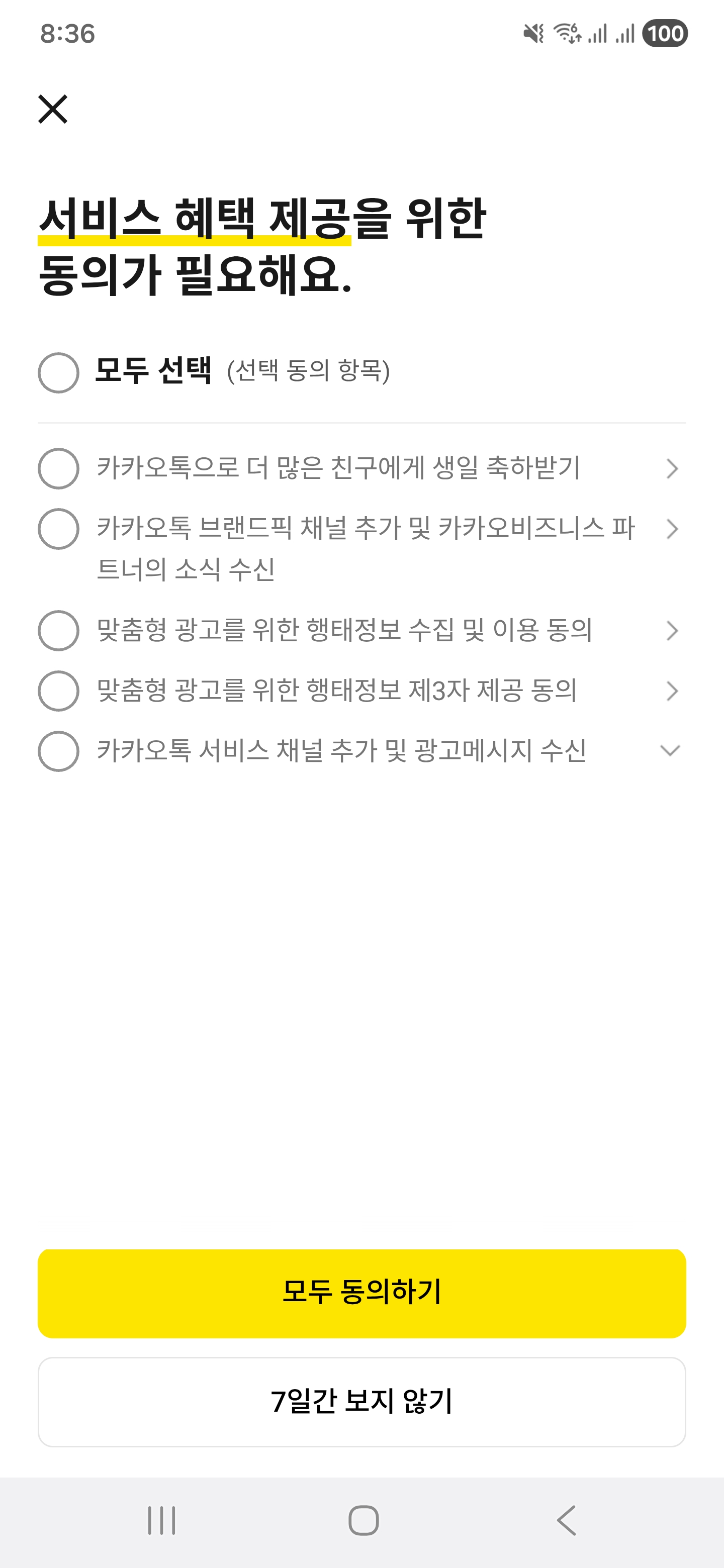Check 서비스 채널 추가 및 광고메시지 수신
Viewport: 724px width, 1568px height.
pyautogui.click(x=58, y=751)
